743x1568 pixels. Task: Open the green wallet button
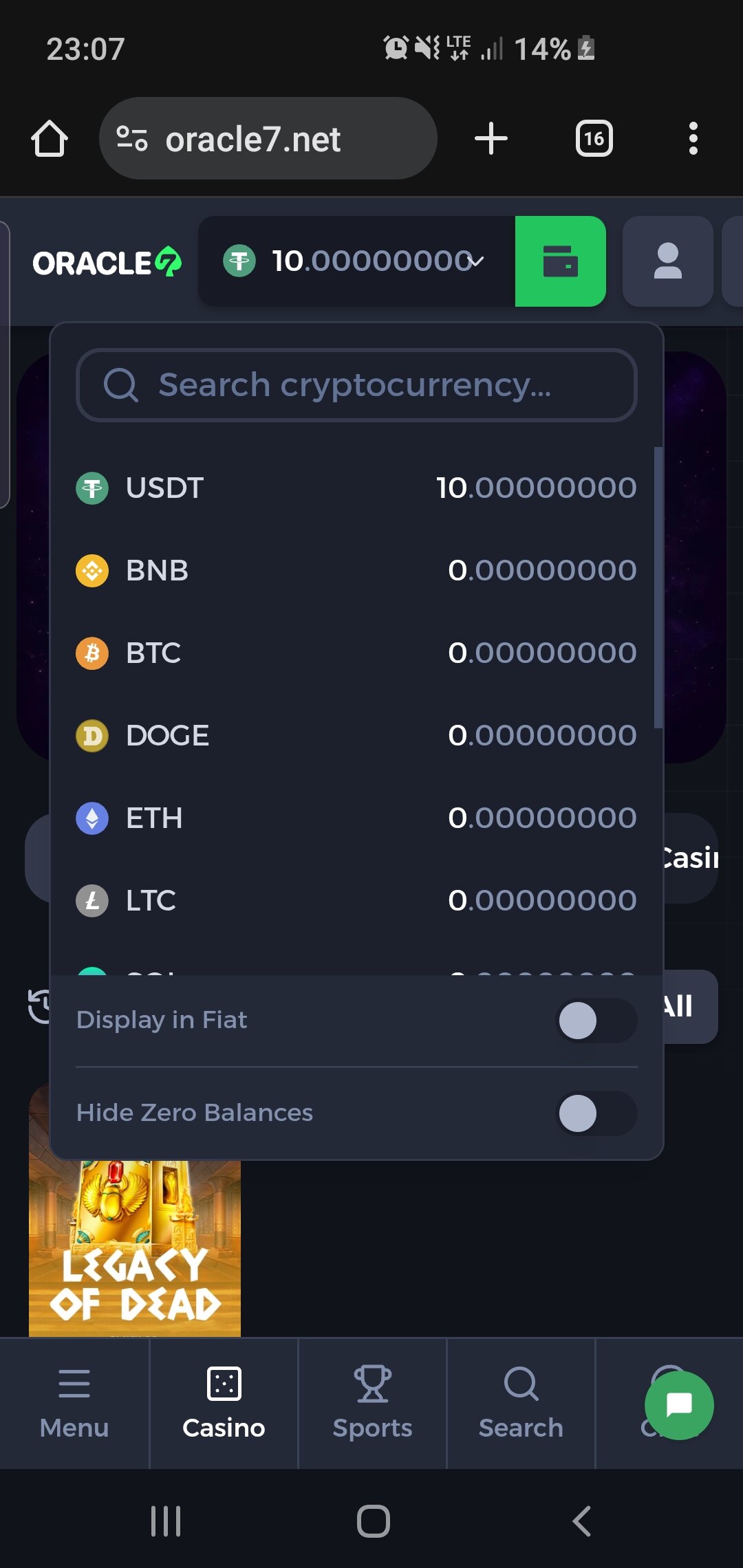560,261
